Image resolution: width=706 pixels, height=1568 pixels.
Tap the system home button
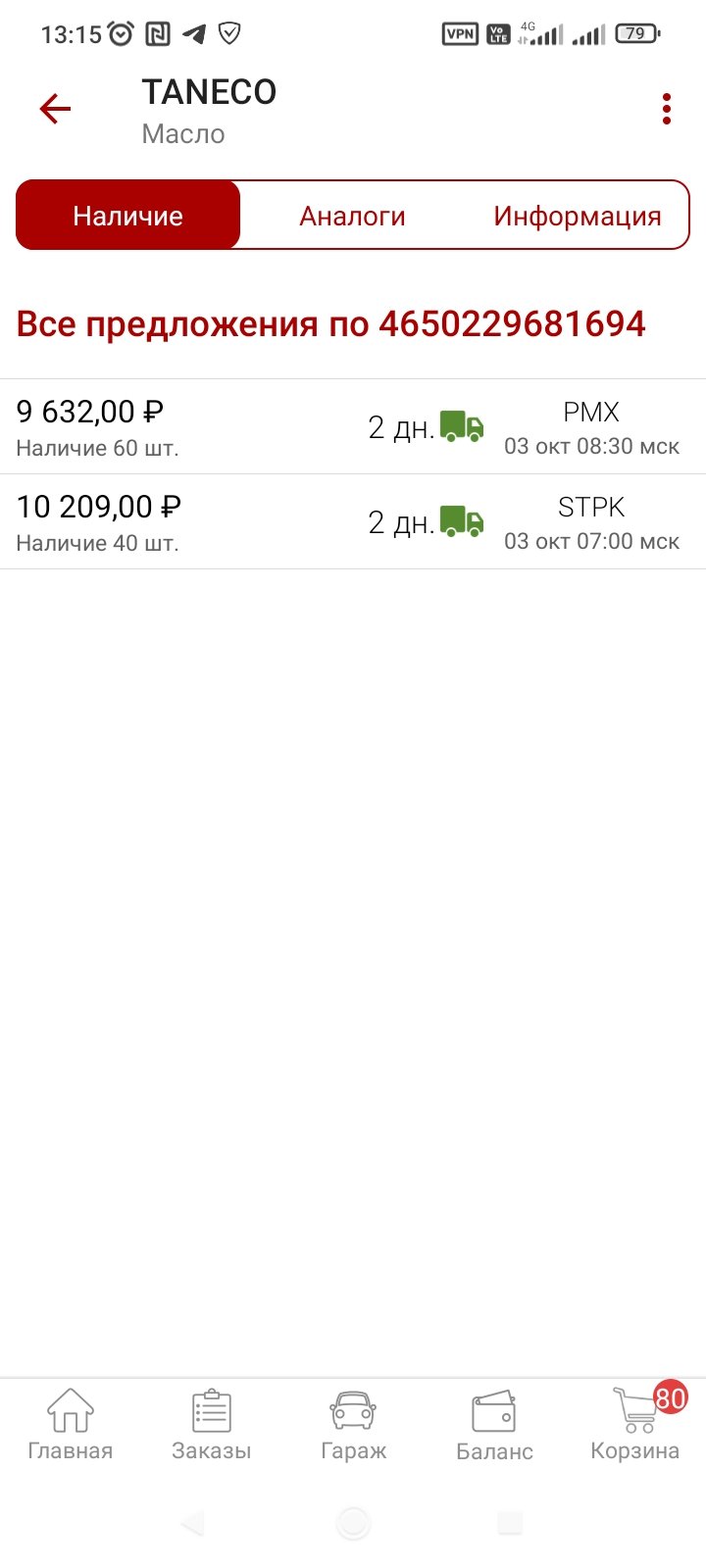coord(353,1523)
